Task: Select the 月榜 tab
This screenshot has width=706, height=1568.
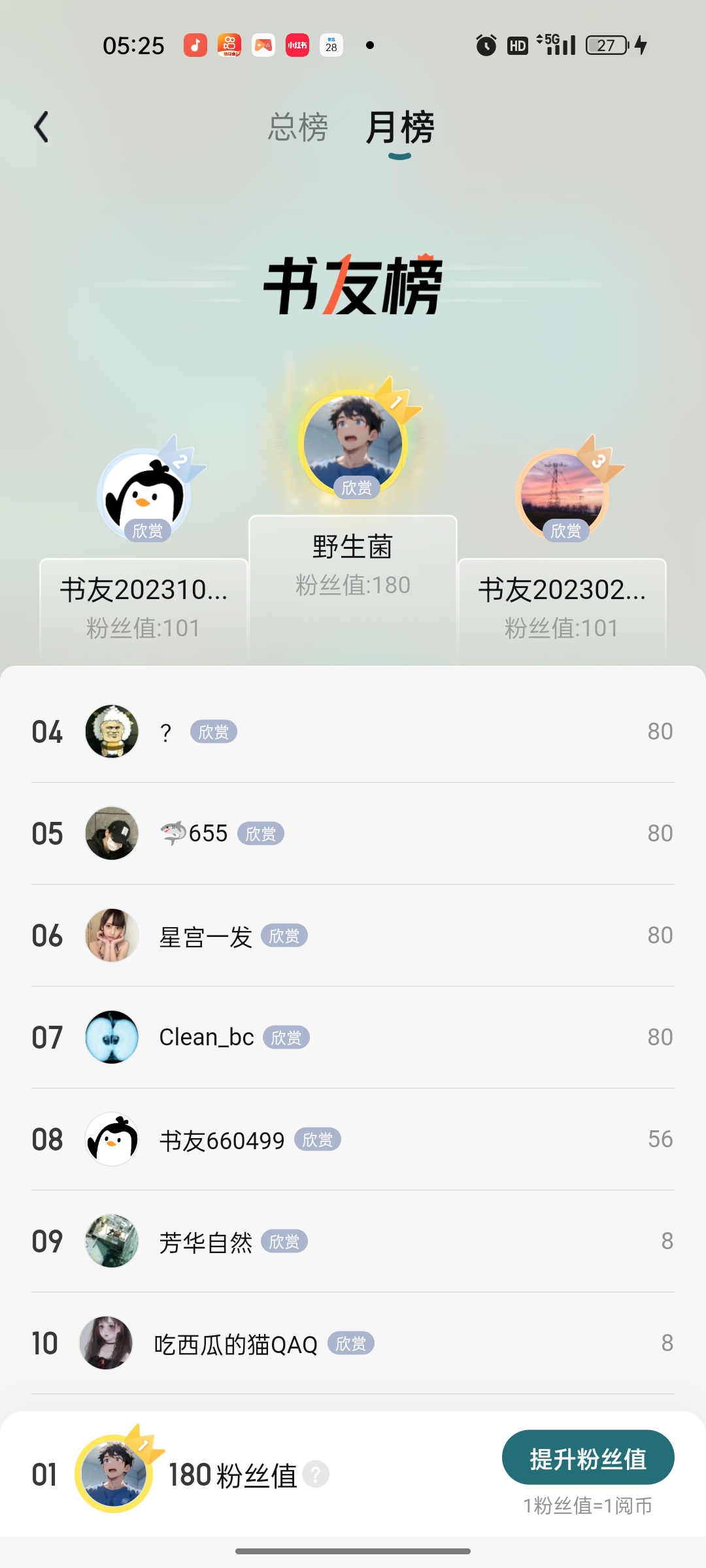Action: [400, 127]
